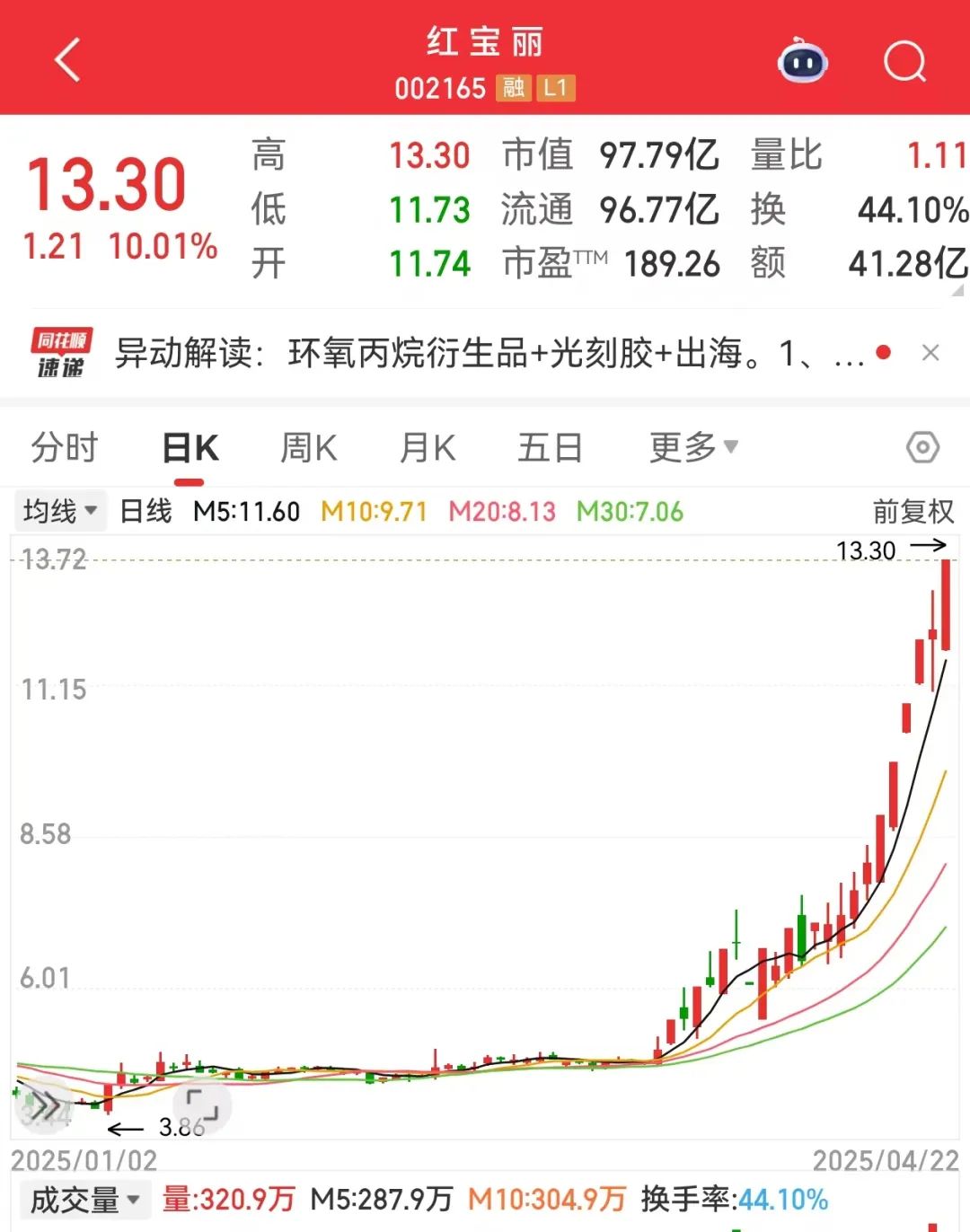Change the 前复权 adjustment mode
This screenshot has height=1232, width=970.
913,512
